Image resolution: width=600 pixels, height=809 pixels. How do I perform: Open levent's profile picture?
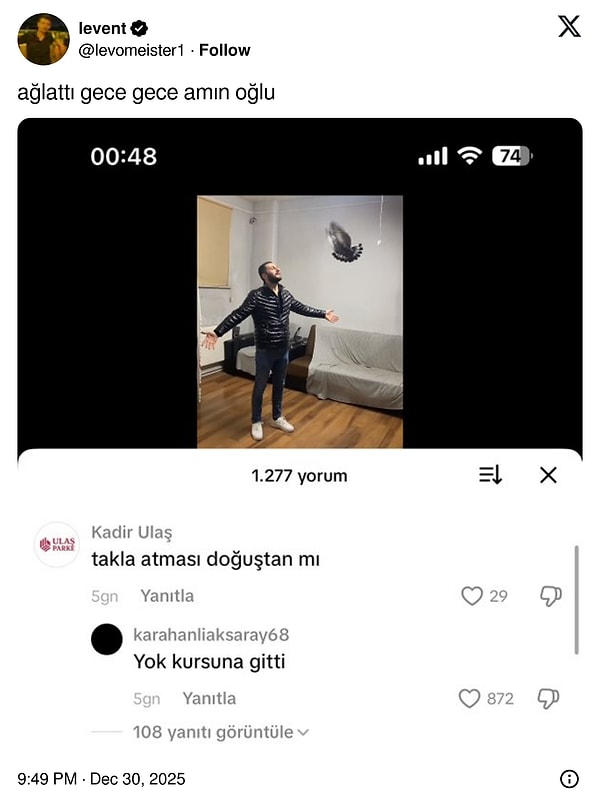click(44, 39)
